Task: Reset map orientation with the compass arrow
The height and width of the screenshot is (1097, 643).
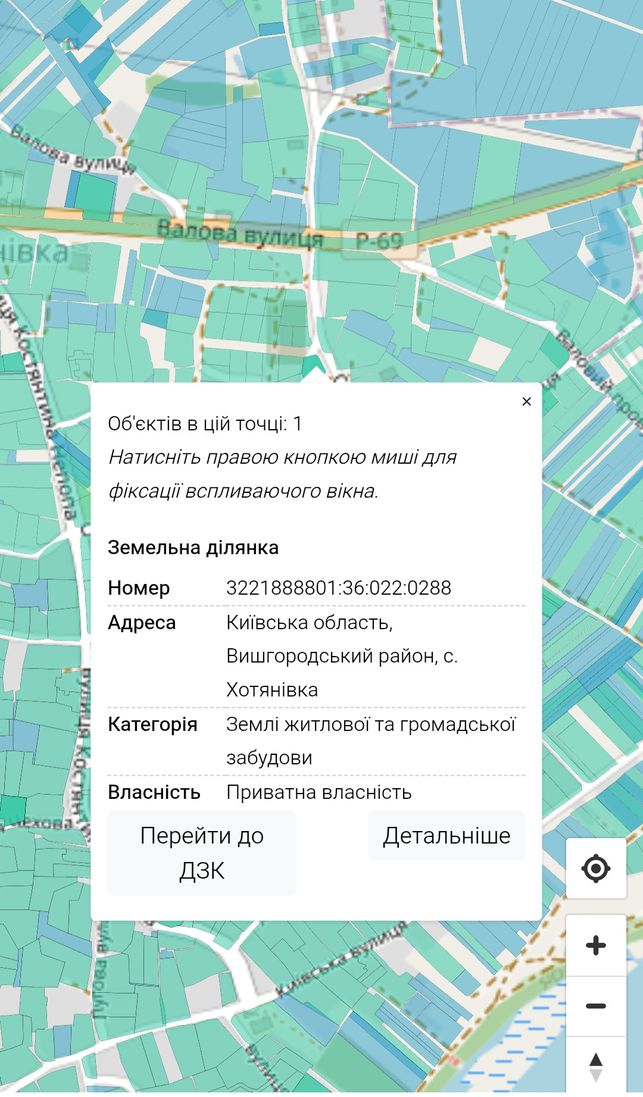Action: (x=596, y=1065)
